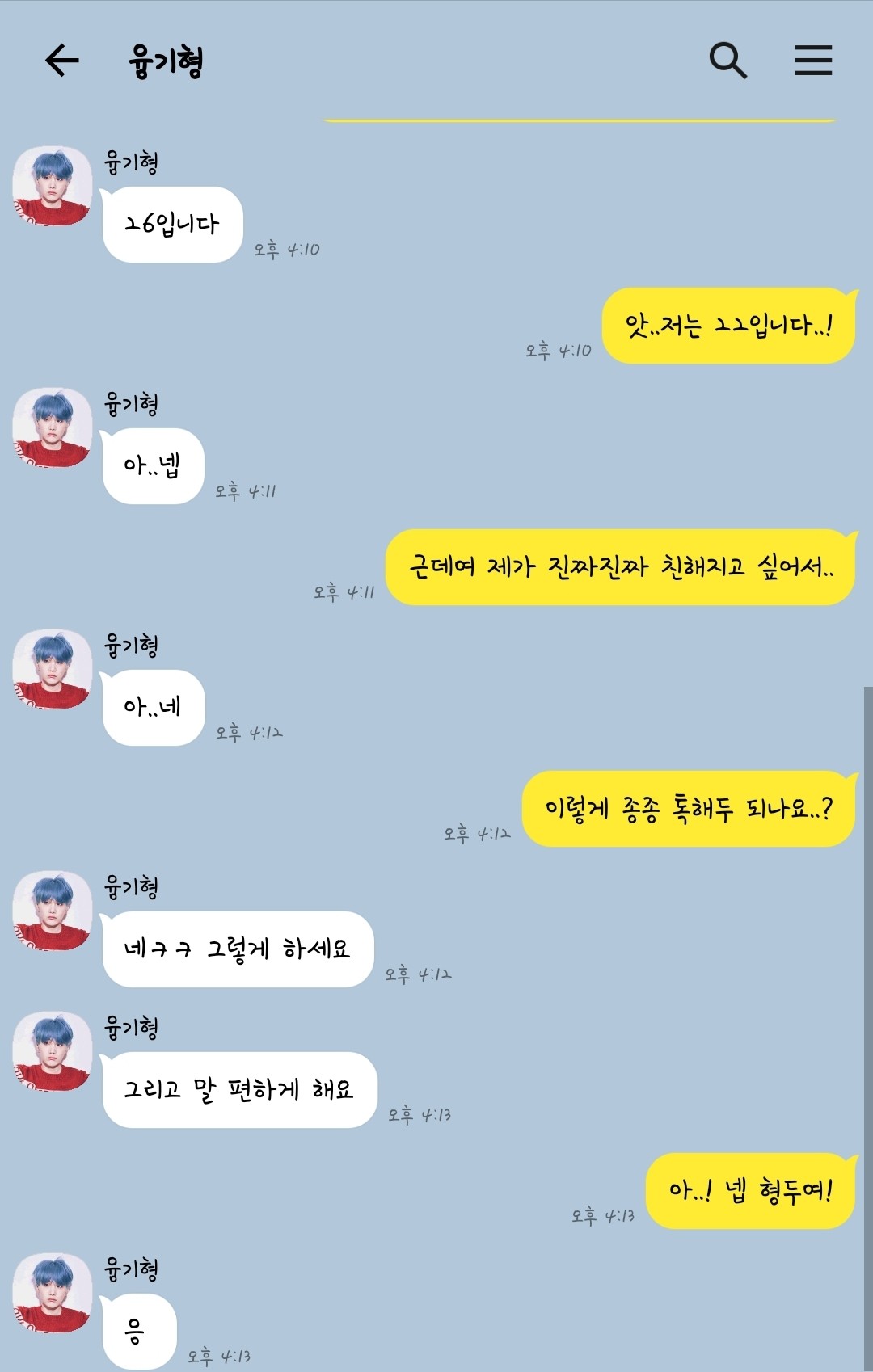Go back from the 윤기형 chat
873x1372 pixels.
tap(62, 61)
